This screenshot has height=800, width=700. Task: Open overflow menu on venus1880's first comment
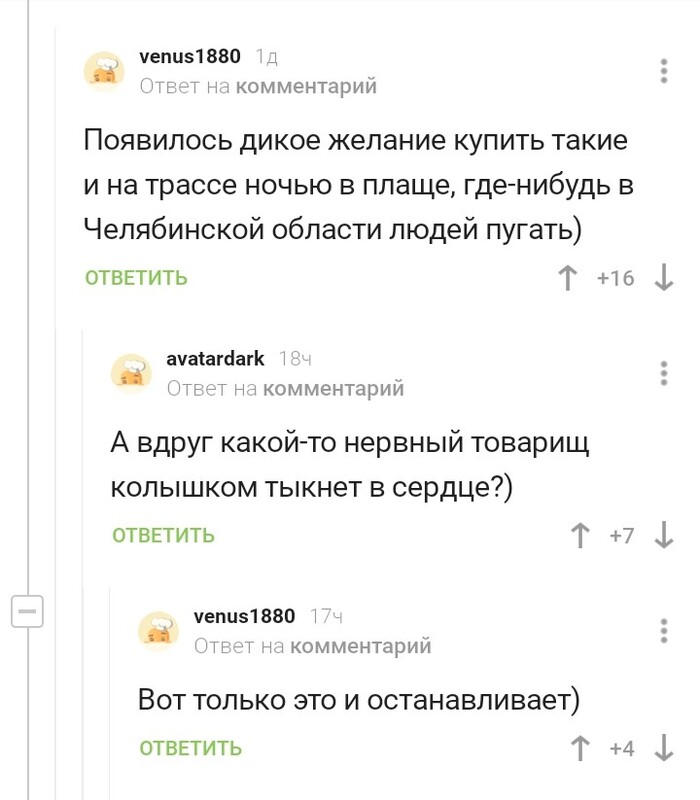(x=665, y=71)
